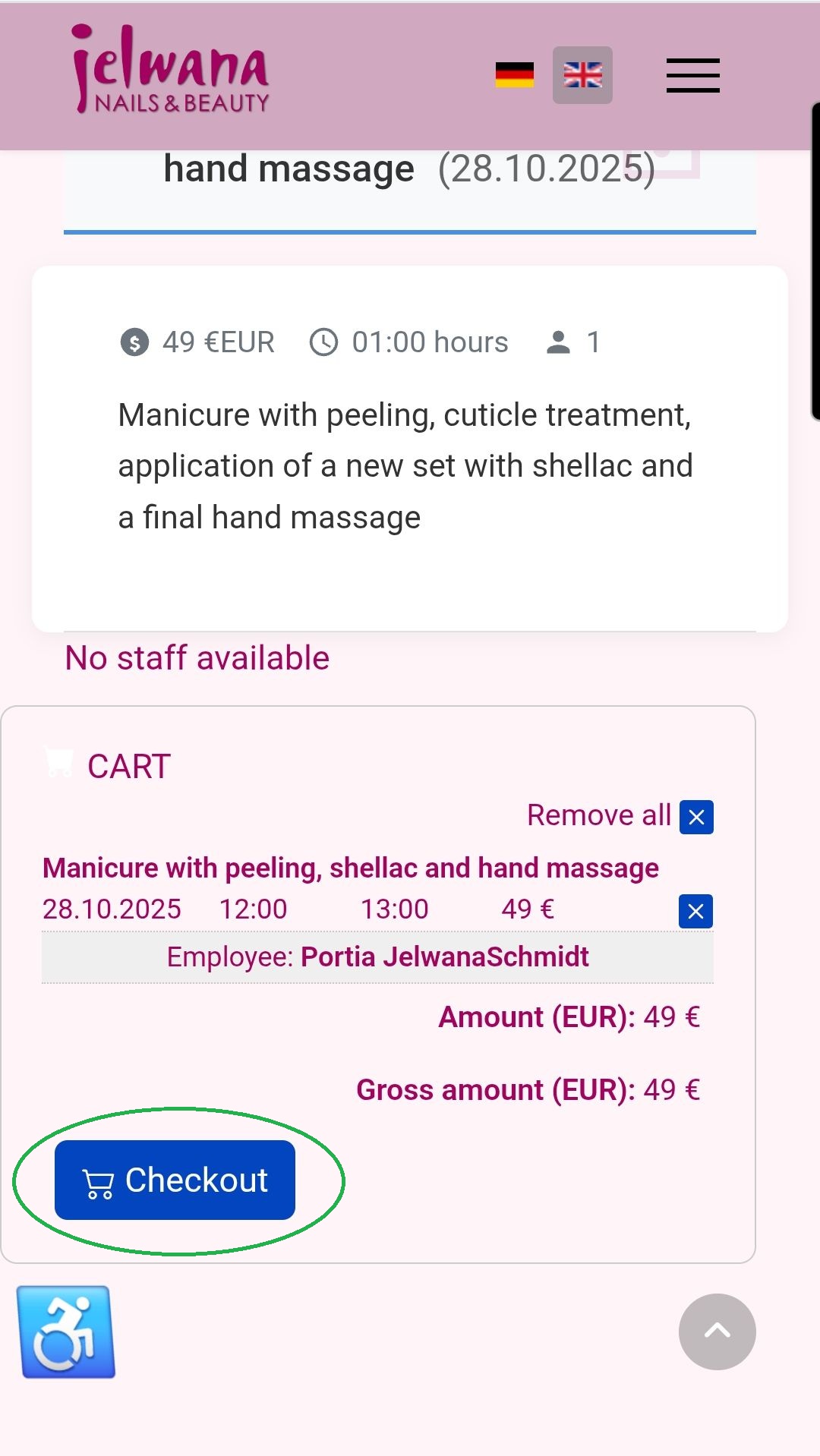Remove the manicure booking from cart

tap(695, 911)
